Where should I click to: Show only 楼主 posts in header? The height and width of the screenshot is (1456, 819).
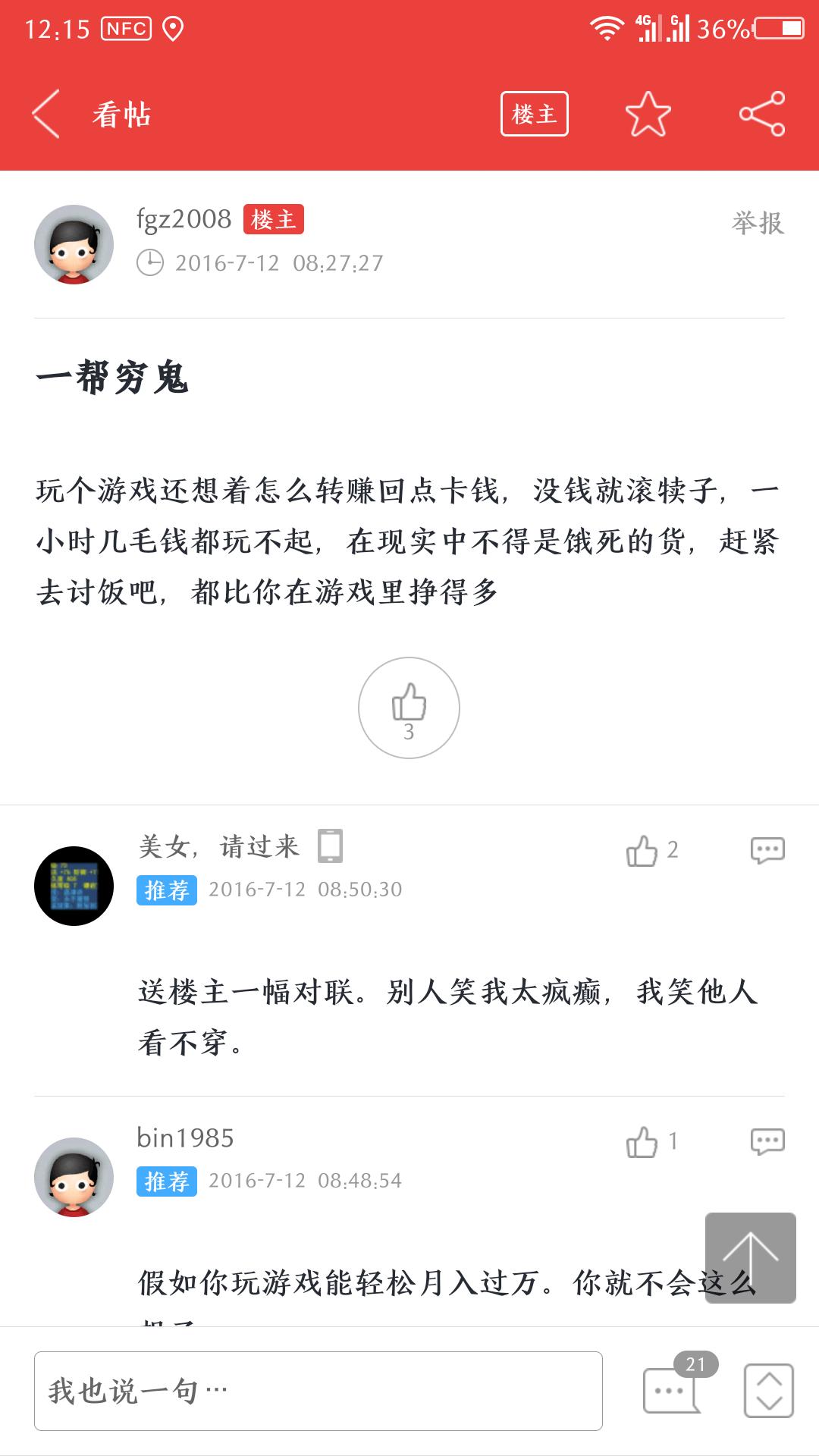click(534, 115)
